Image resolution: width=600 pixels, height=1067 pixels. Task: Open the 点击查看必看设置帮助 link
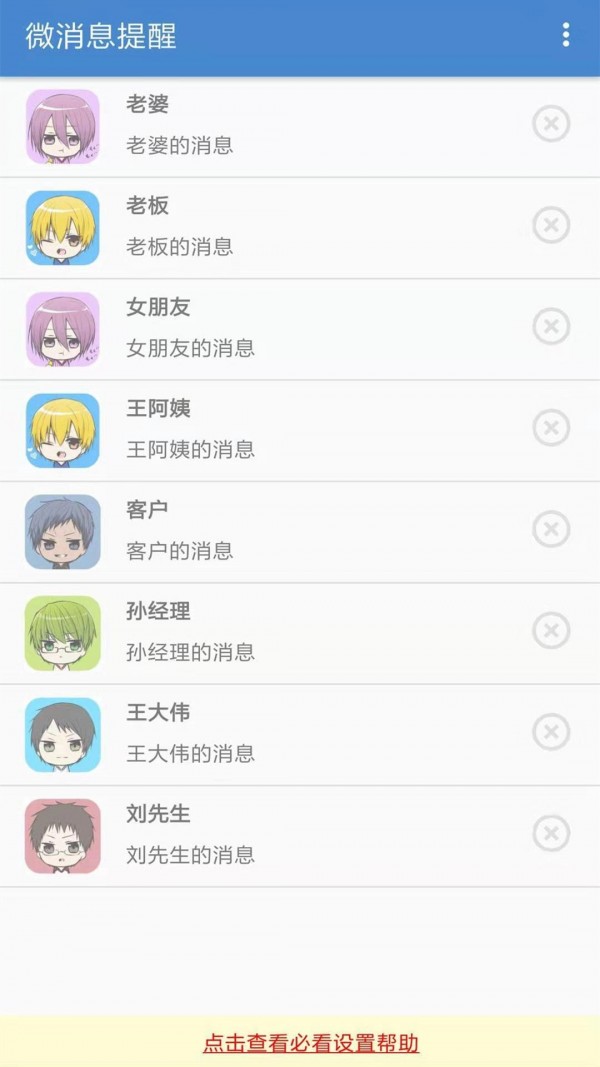310,1044
